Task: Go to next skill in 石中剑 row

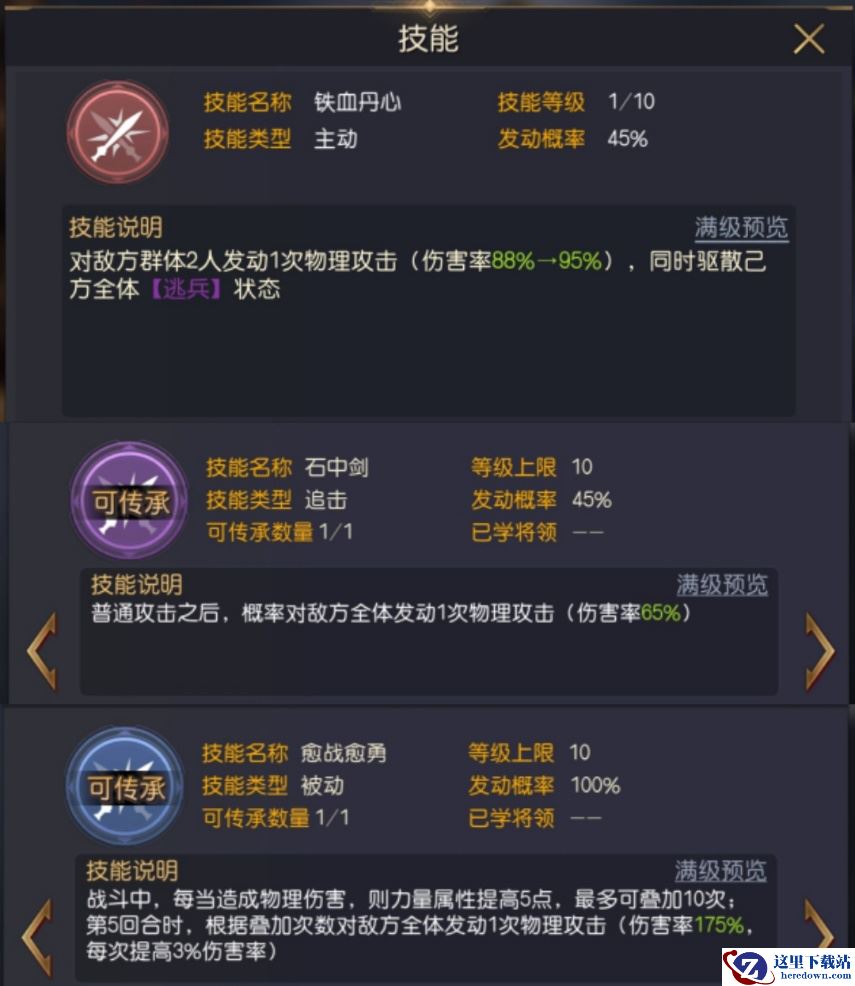Action: [820, 651]
